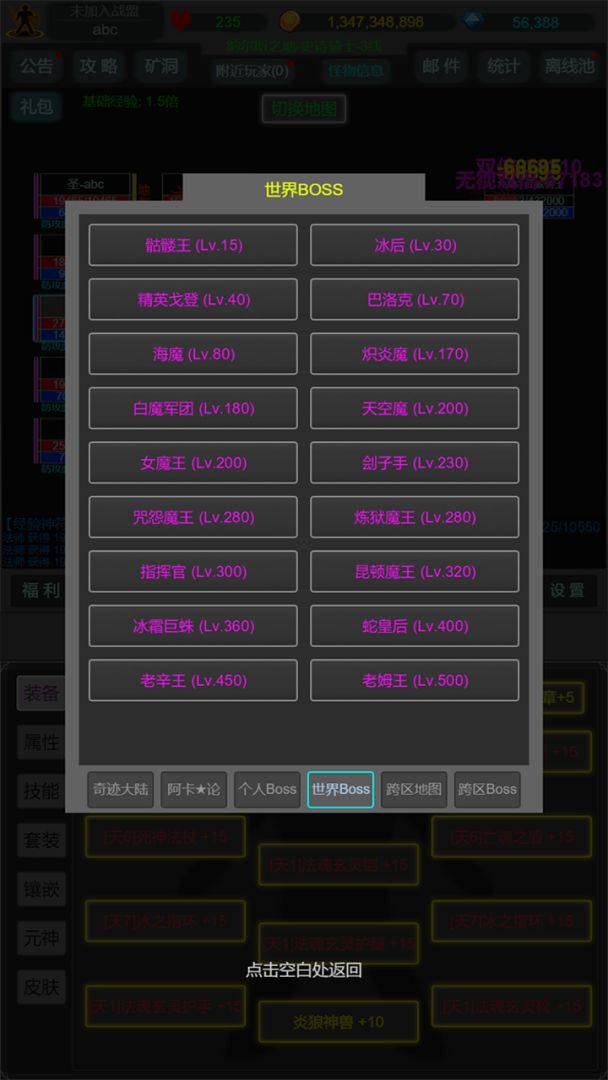Open the 巴洛克 (Lv.70) boss
This screenshot has width=608, height=1080.
(415, 299)
